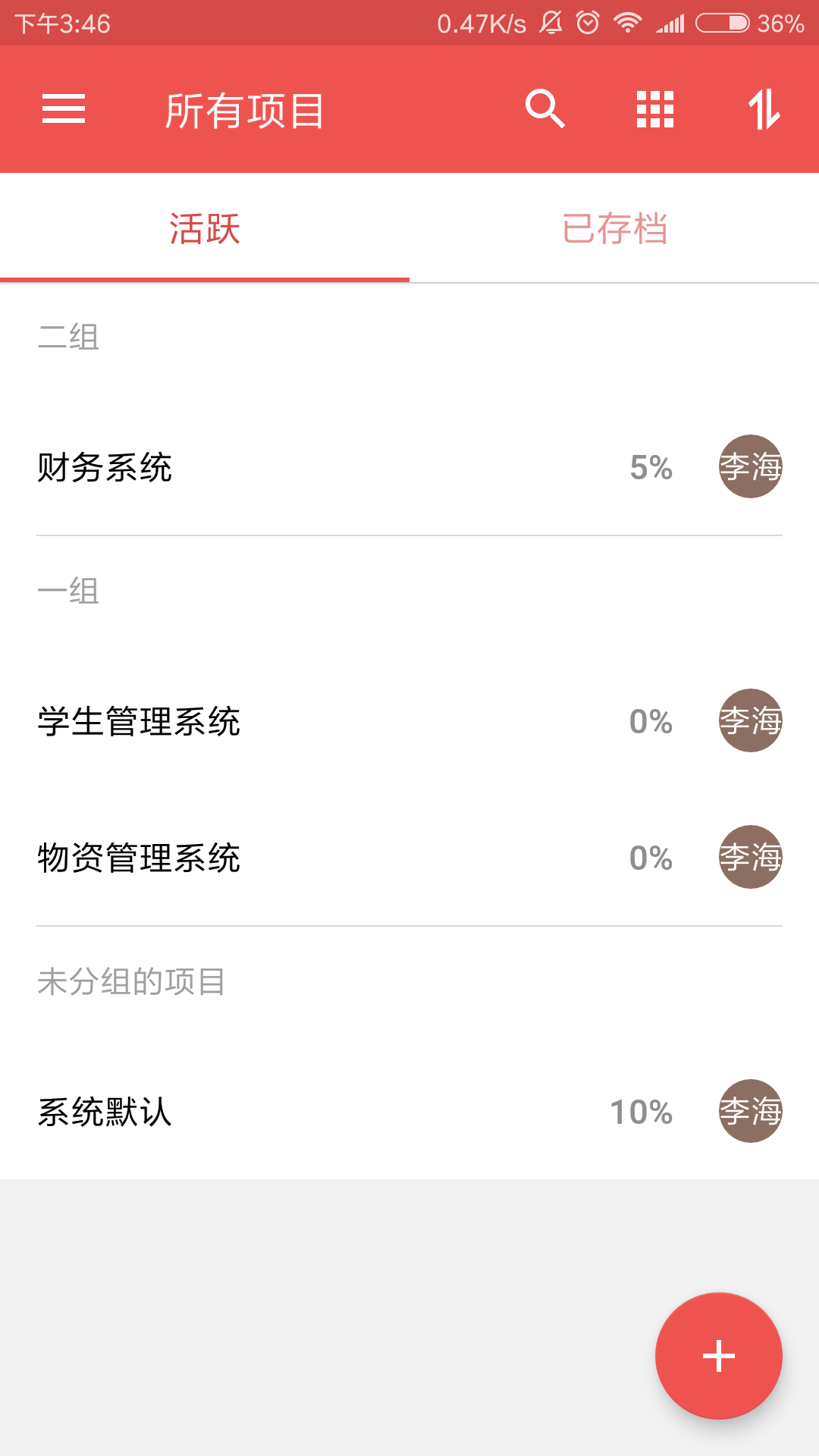819x1456 pixels.
Task: Tap 李海's avatar beside 物资管理系统
Action: [x=750, y=858]
